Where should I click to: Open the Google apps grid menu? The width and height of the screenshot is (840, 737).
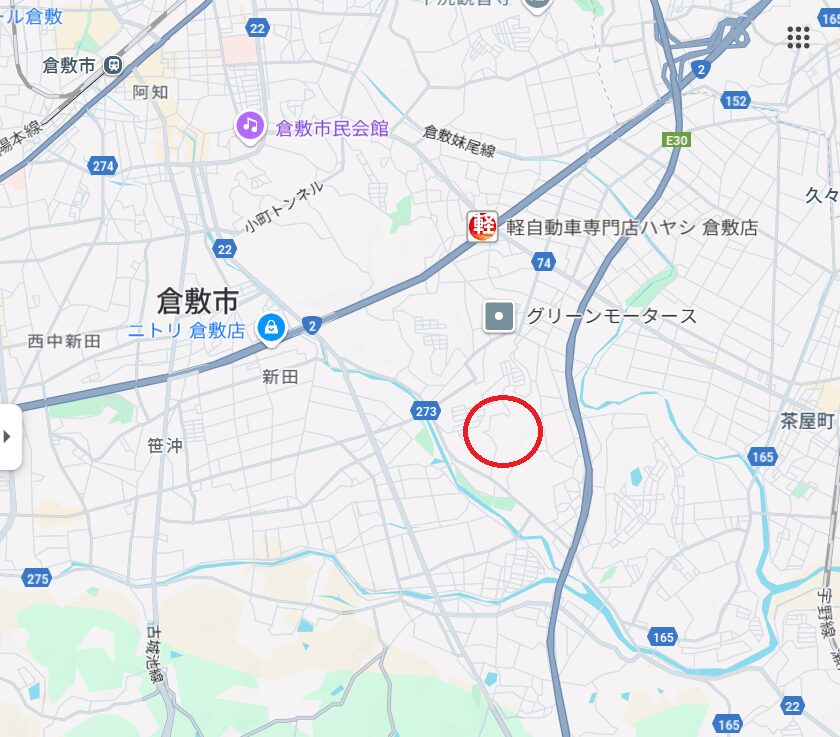coord(798,38)
